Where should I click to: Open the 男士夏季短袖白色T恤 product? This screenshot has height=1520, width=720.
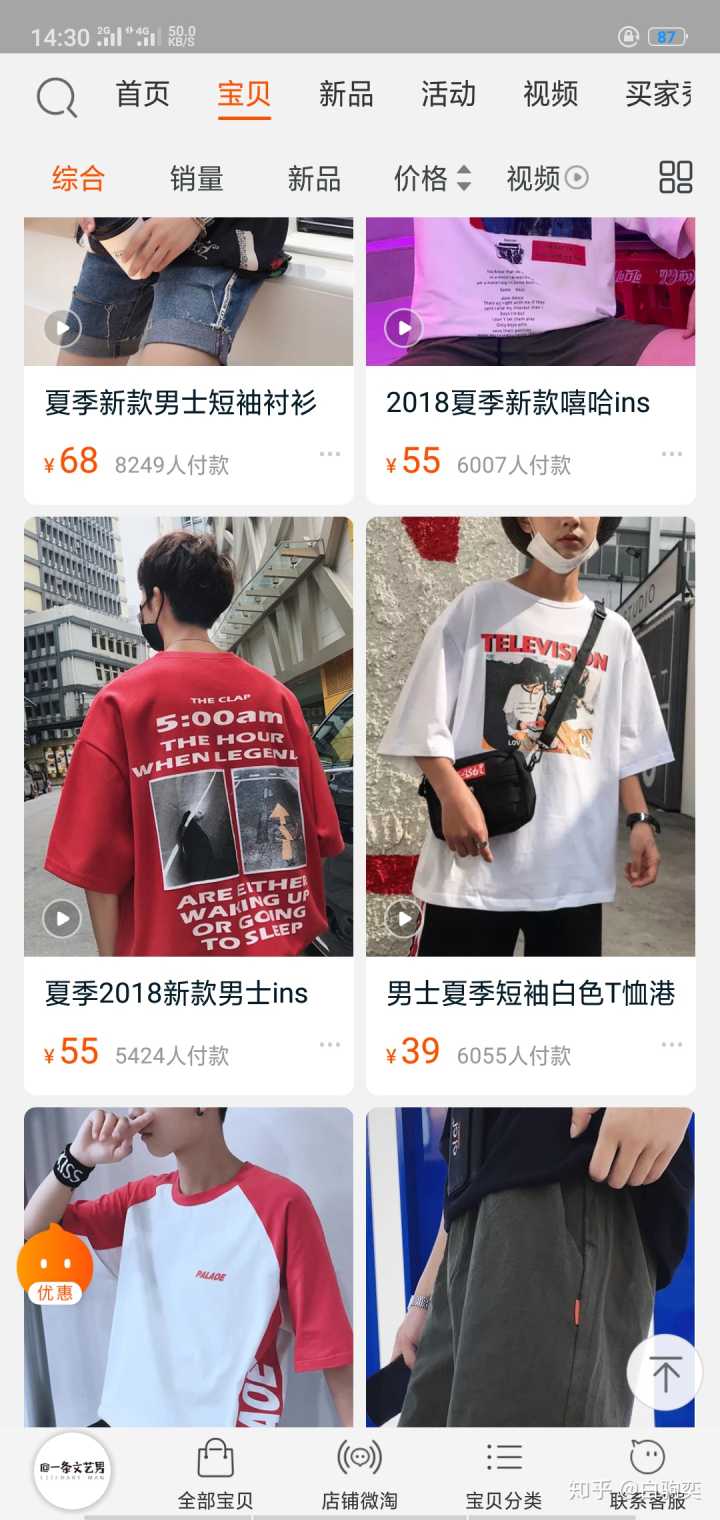pos(530,736)
